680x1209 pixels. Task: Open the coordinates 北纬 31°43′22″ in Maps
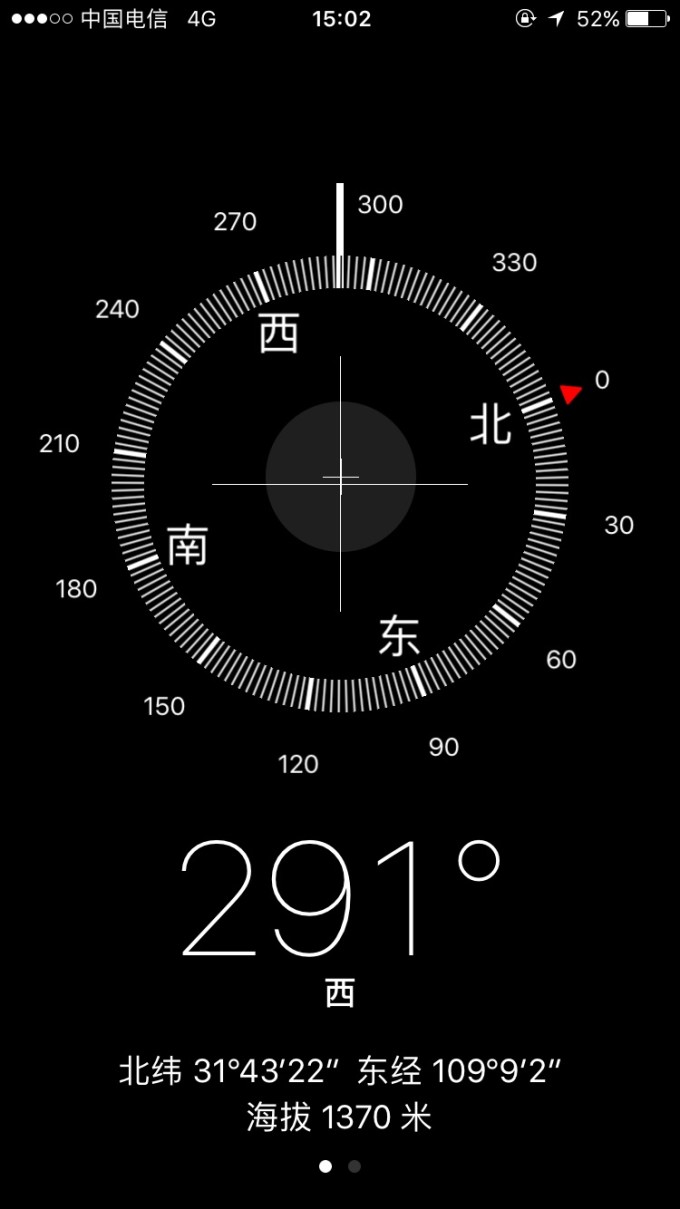(340, 1073)
